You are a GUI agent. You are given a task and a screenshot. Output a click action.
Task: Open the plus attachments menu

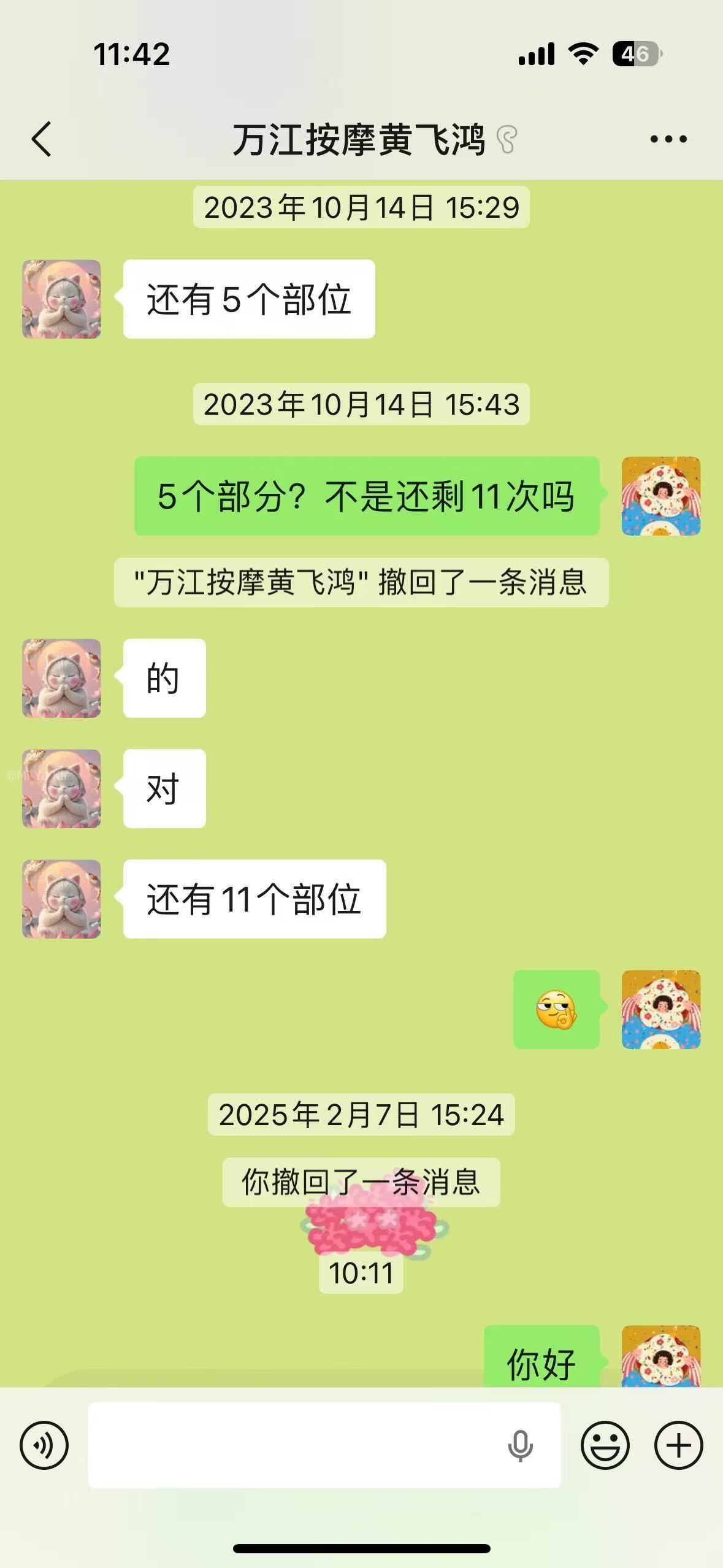click(x=678, y=1445)
